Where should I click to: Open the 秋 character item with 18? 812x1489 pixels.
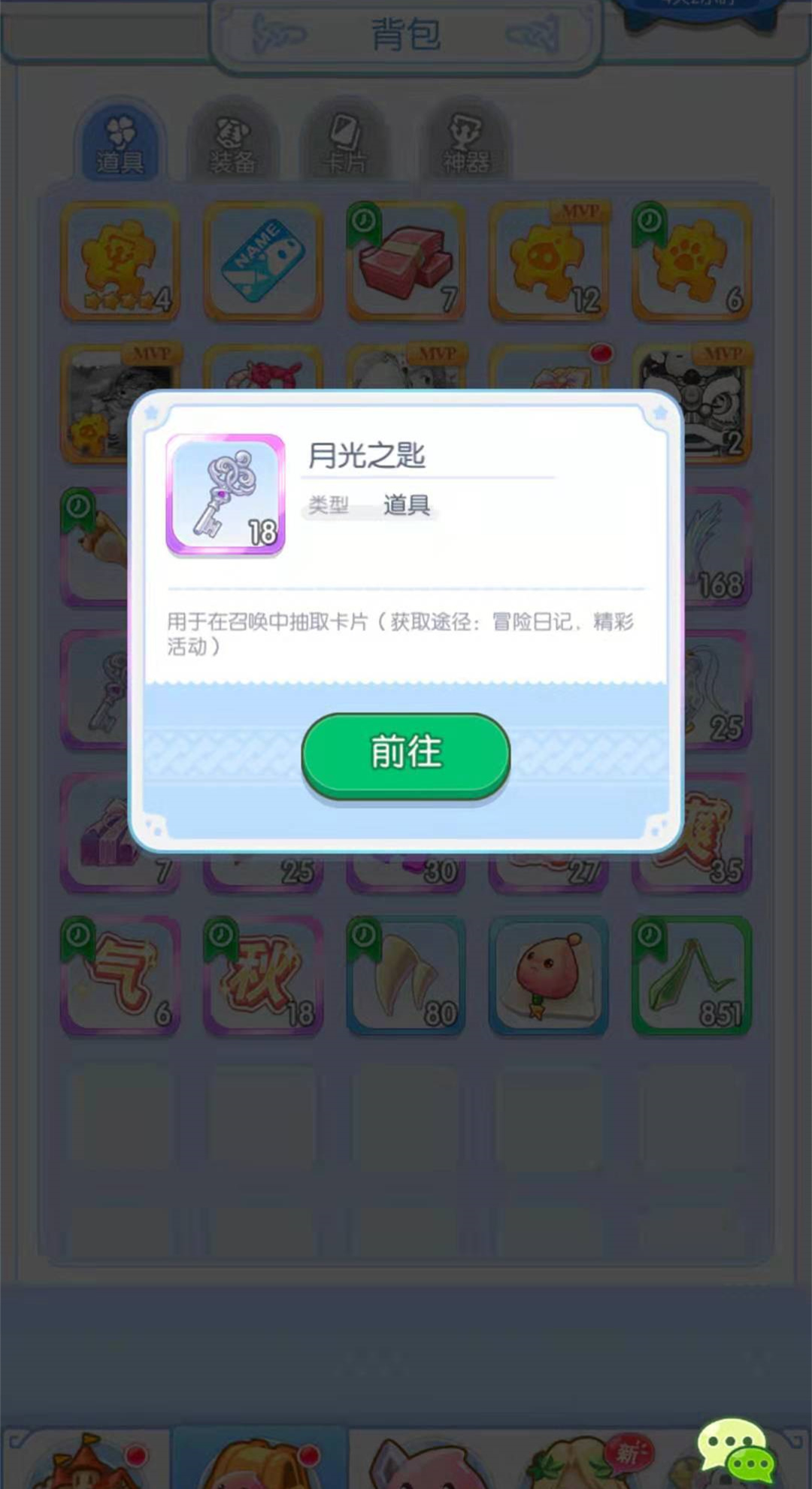pos(263,976)
